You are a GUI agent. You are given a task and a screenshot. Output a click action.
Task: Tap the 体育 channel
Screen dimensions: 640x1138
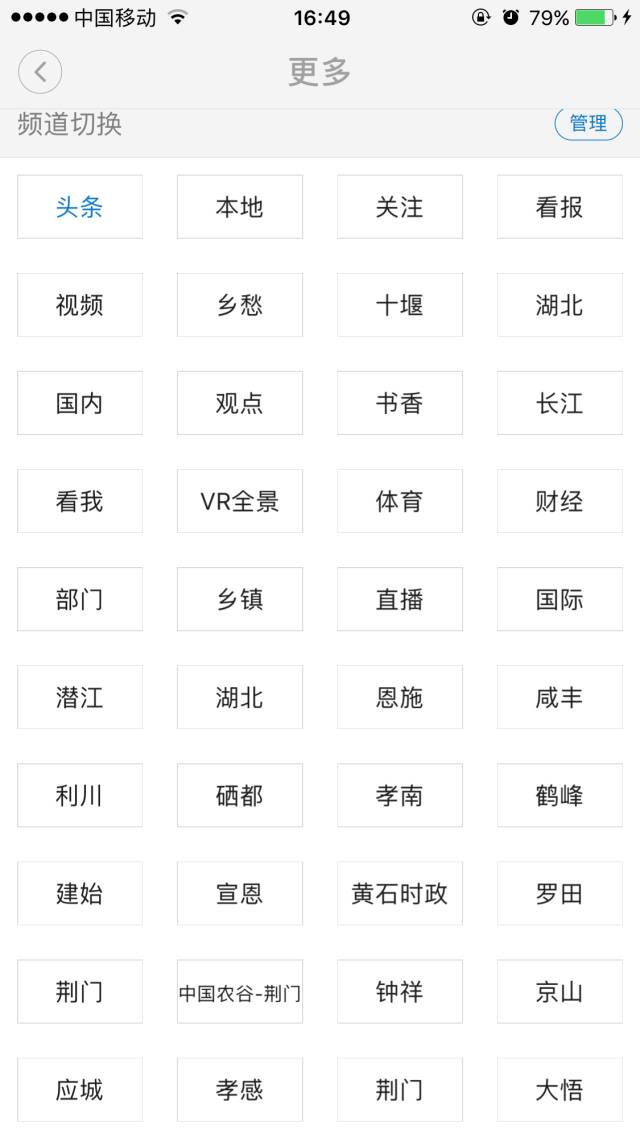(x=400, y=501)
